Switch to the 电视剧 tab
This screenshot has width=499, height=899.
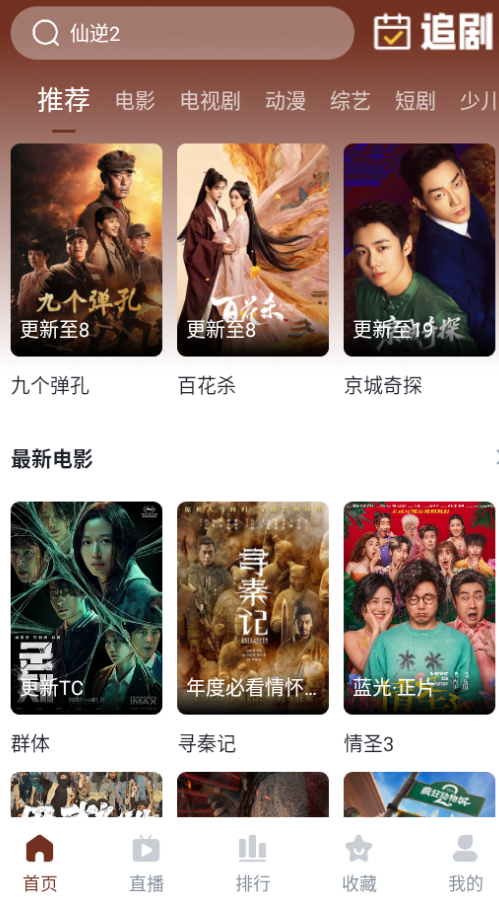pos(210,101)
